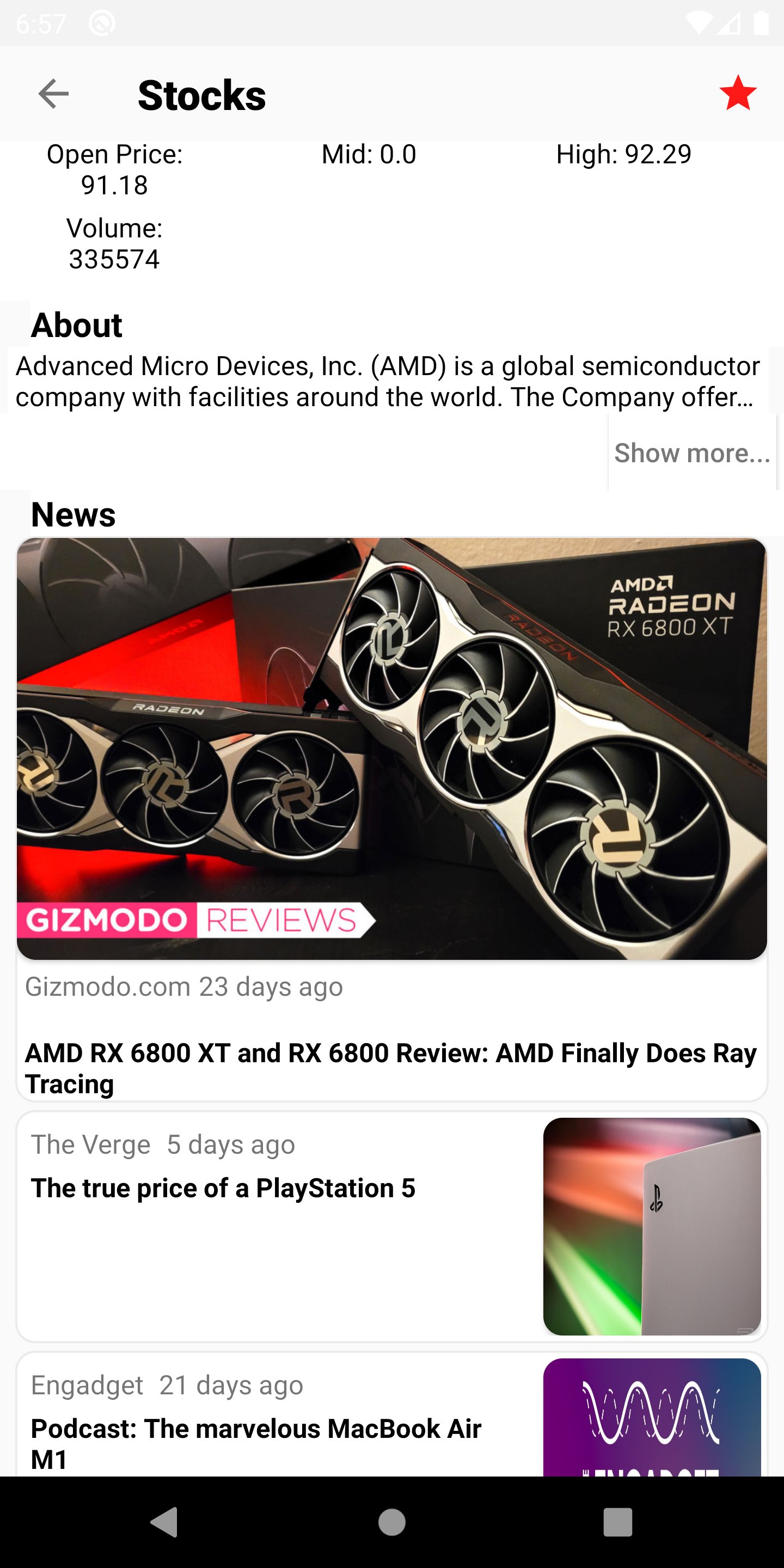Toggle the red favorite star
The height and width of the screenshot is (1568, 784).
pyautogui.click(x=737, y=94)
